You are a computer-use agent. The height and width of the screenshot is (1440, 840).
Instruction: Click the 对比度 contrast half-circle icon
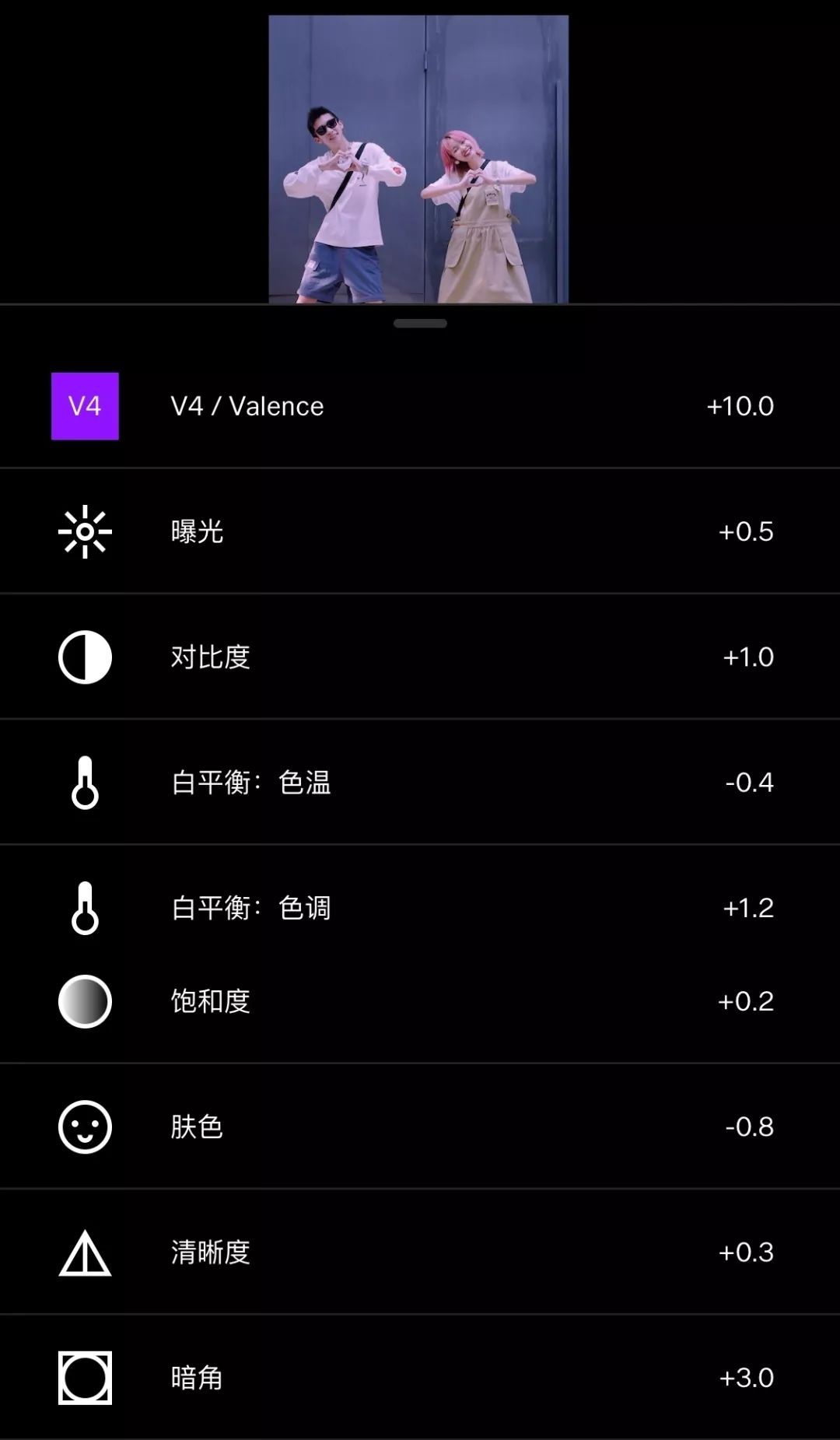tap(85, 657)
